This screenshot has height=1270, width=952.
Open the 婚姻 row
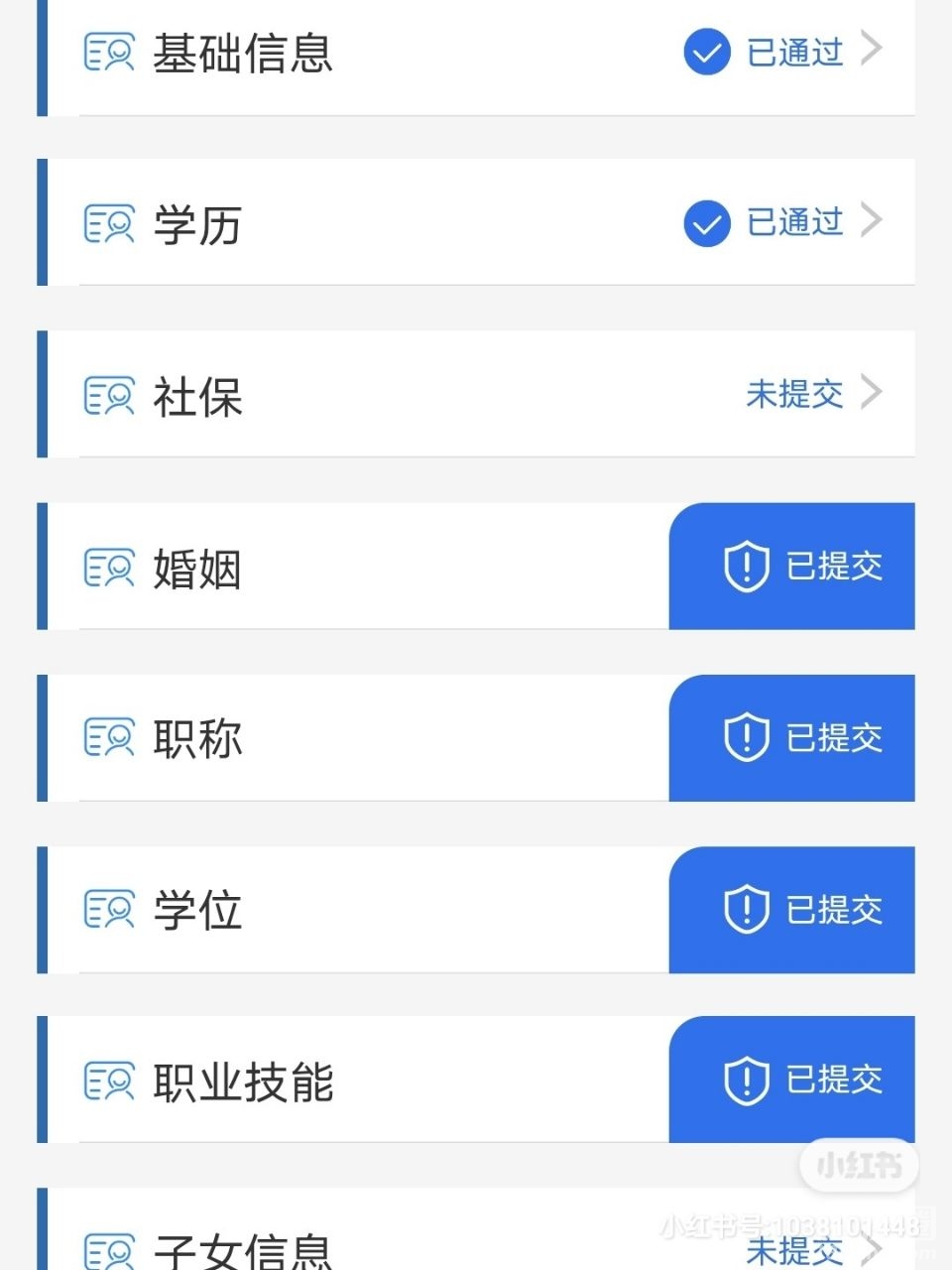[397, 568]
